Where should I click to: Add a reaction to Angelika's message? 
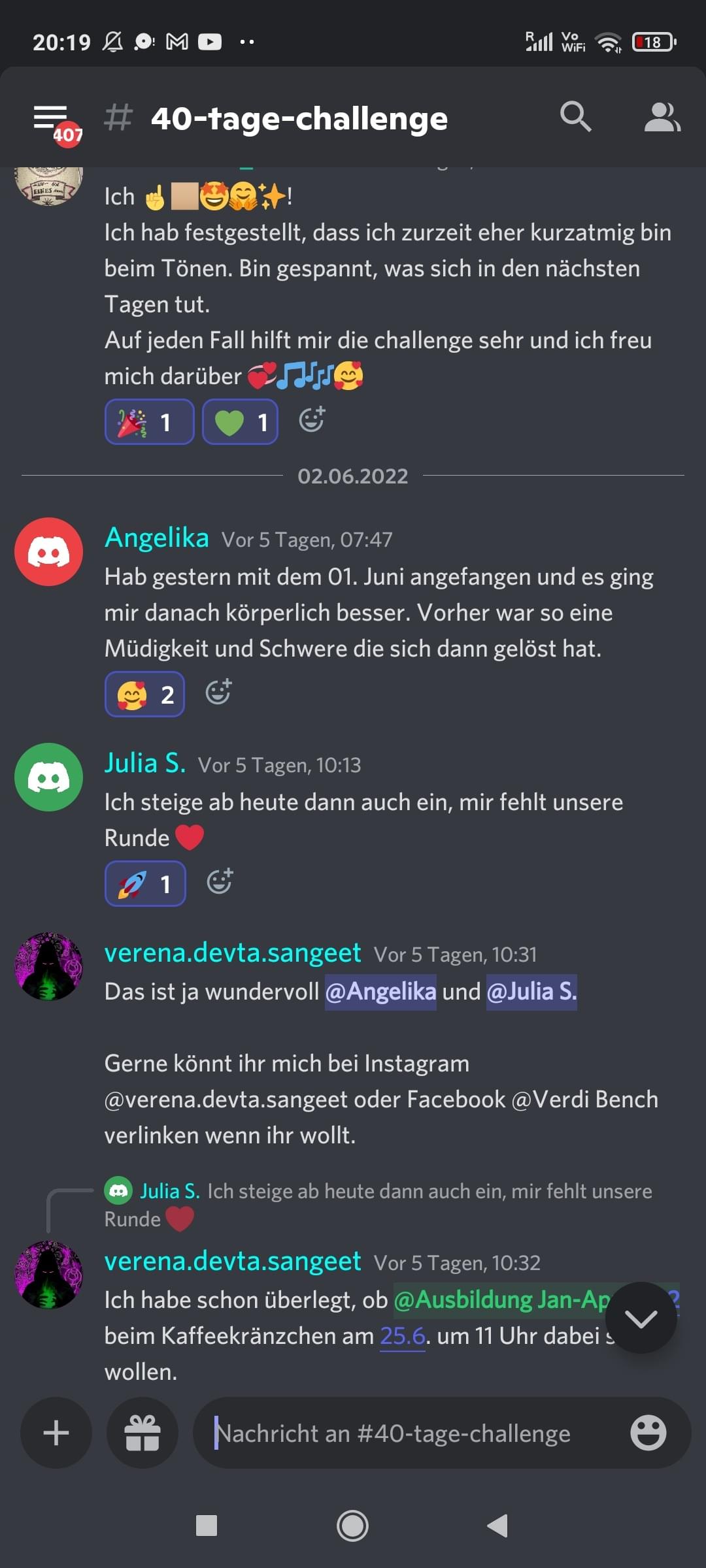pos(218,692)
